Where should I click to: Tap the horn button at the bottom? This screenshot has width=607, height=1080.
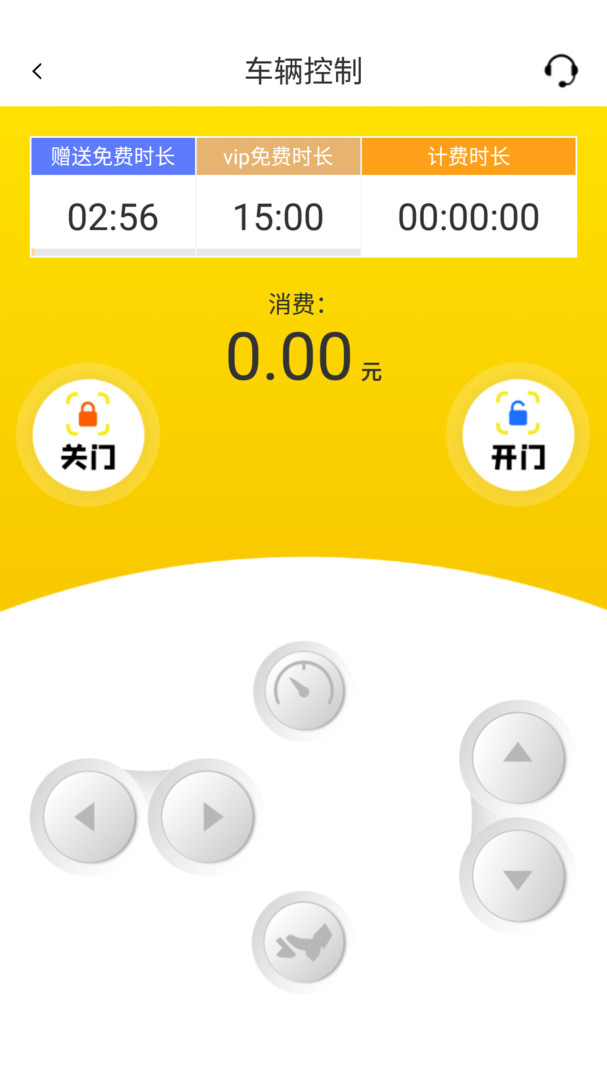303,942
